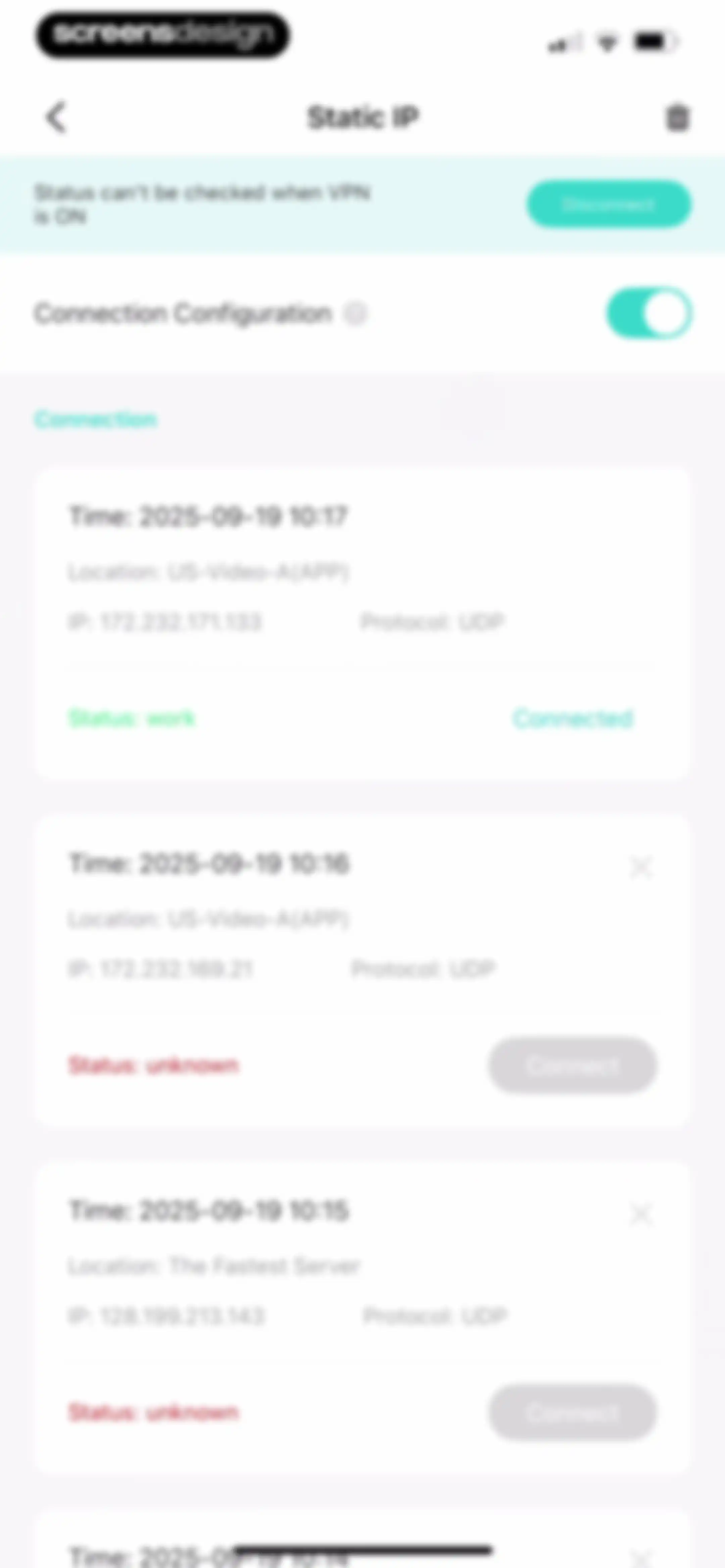Remove the 10:15 connection record
The width and height of the screenshot is (725, 1568).
[x=641, y=1214]
